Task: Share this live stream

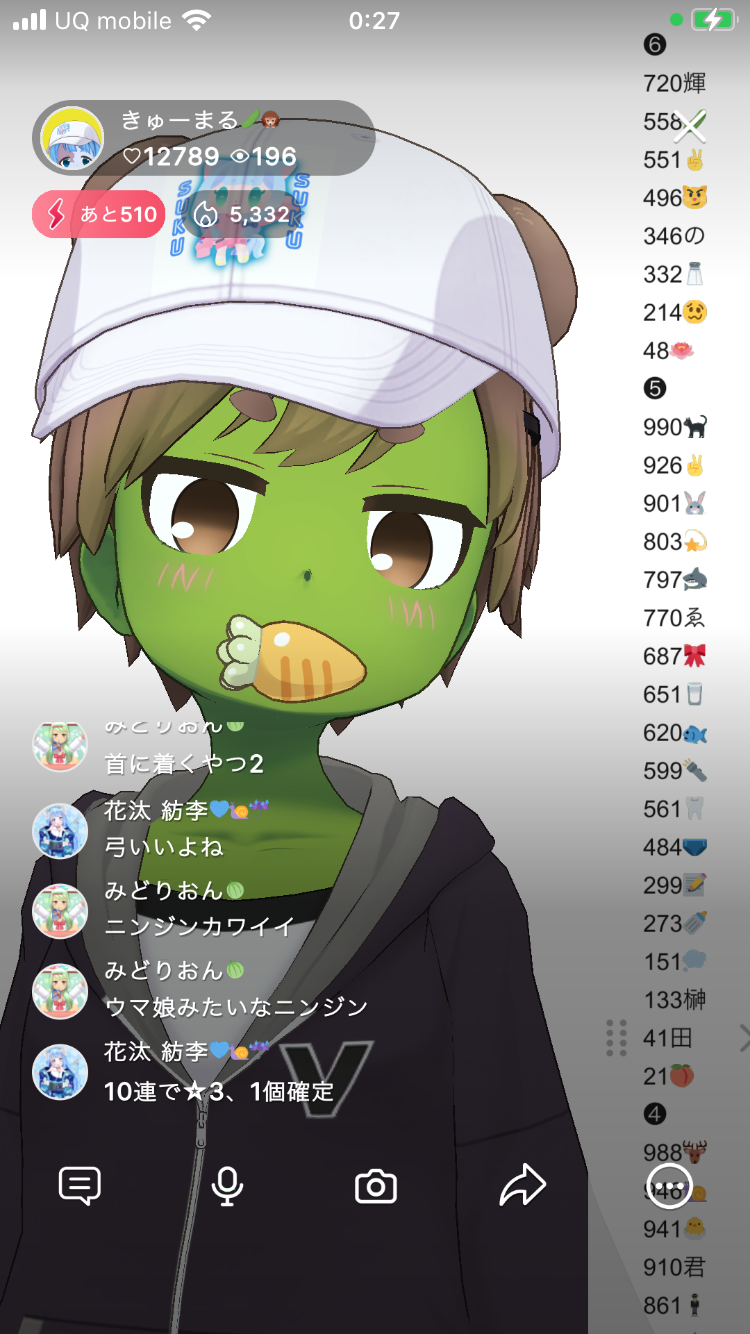Action: [523, 1186]
